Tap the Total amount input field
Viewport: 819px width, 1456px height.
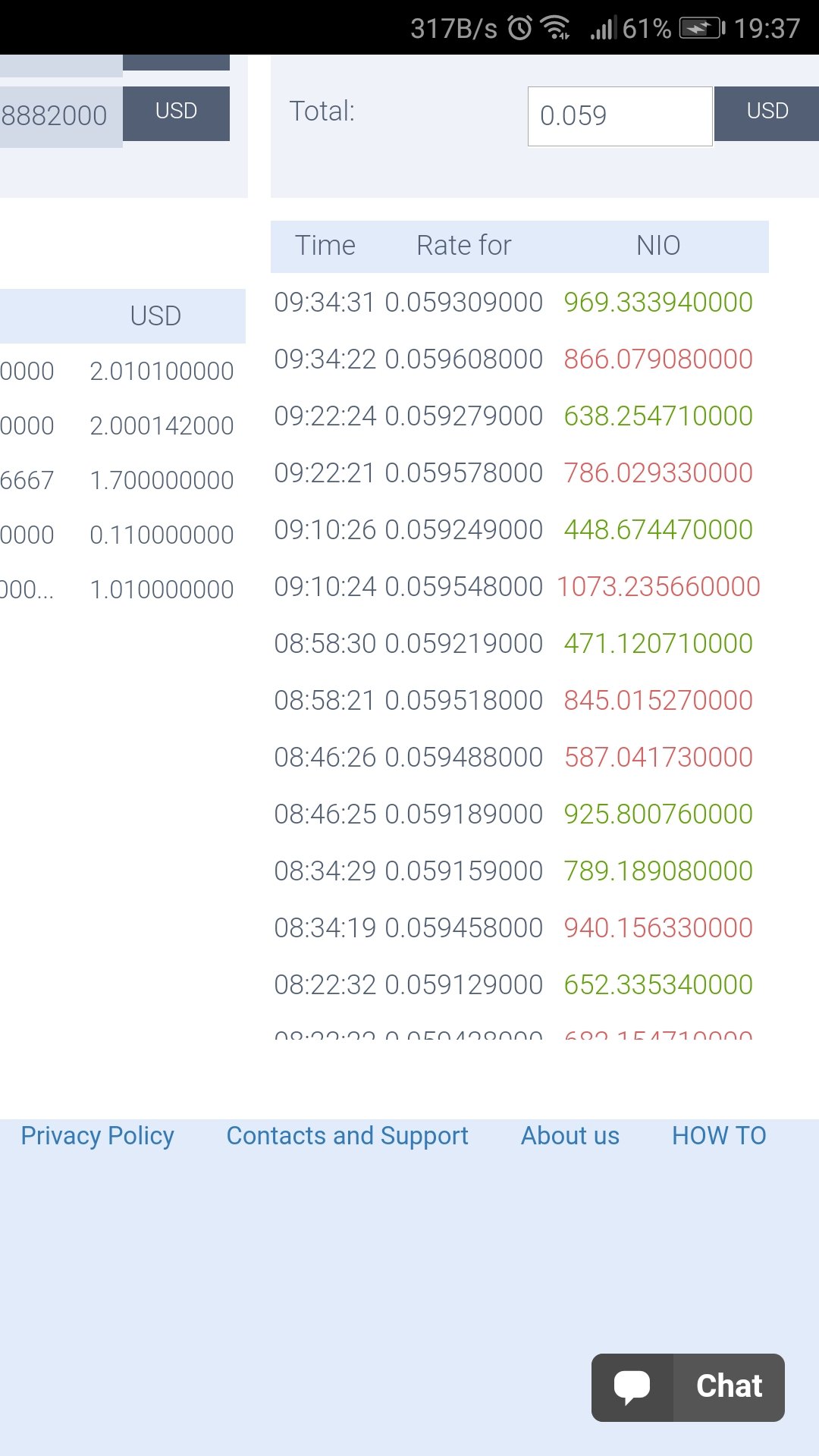619,116
